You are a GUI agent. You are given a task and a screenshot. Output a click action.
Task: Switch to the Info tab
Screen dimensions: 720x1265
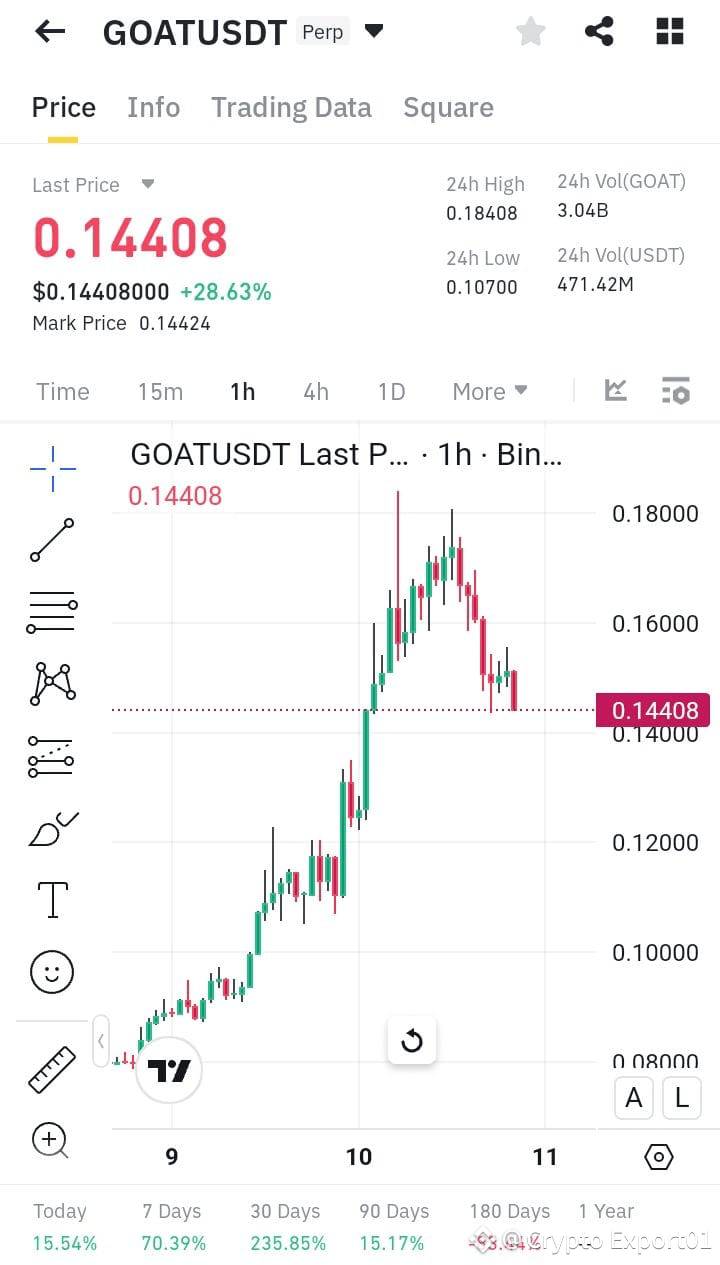(153, 107)
